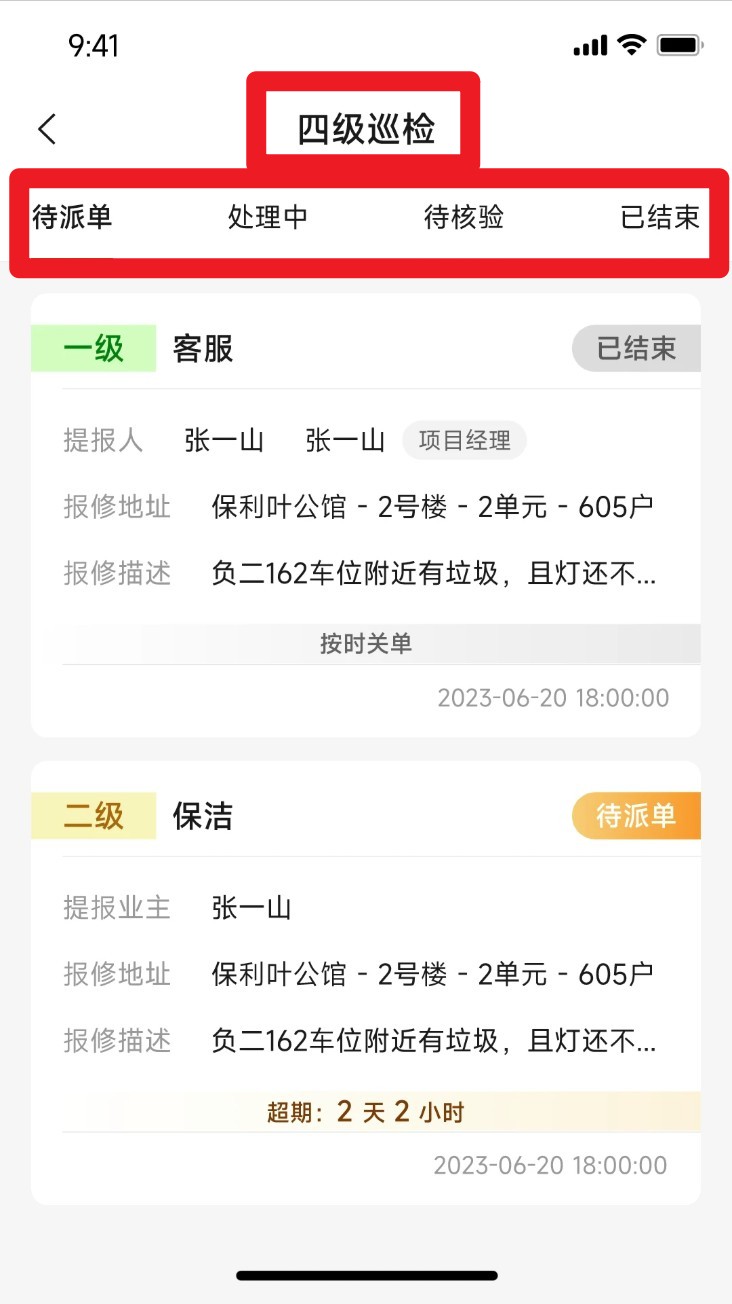Select the green 一级 level tag
Viewport: 732px width, 1304px height.
coord(91,349)
